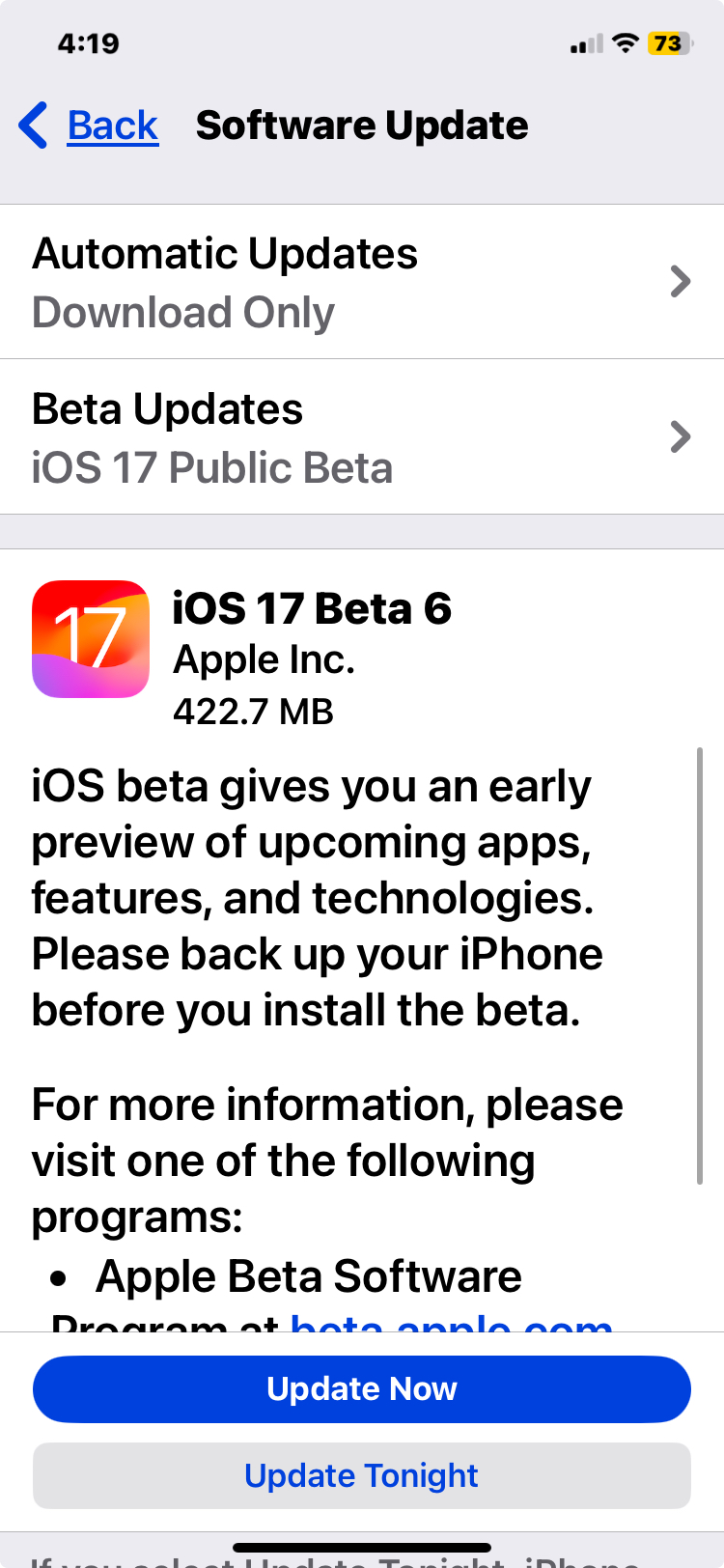Schedule the install with Update Tonight

(x=362, y=1475)
